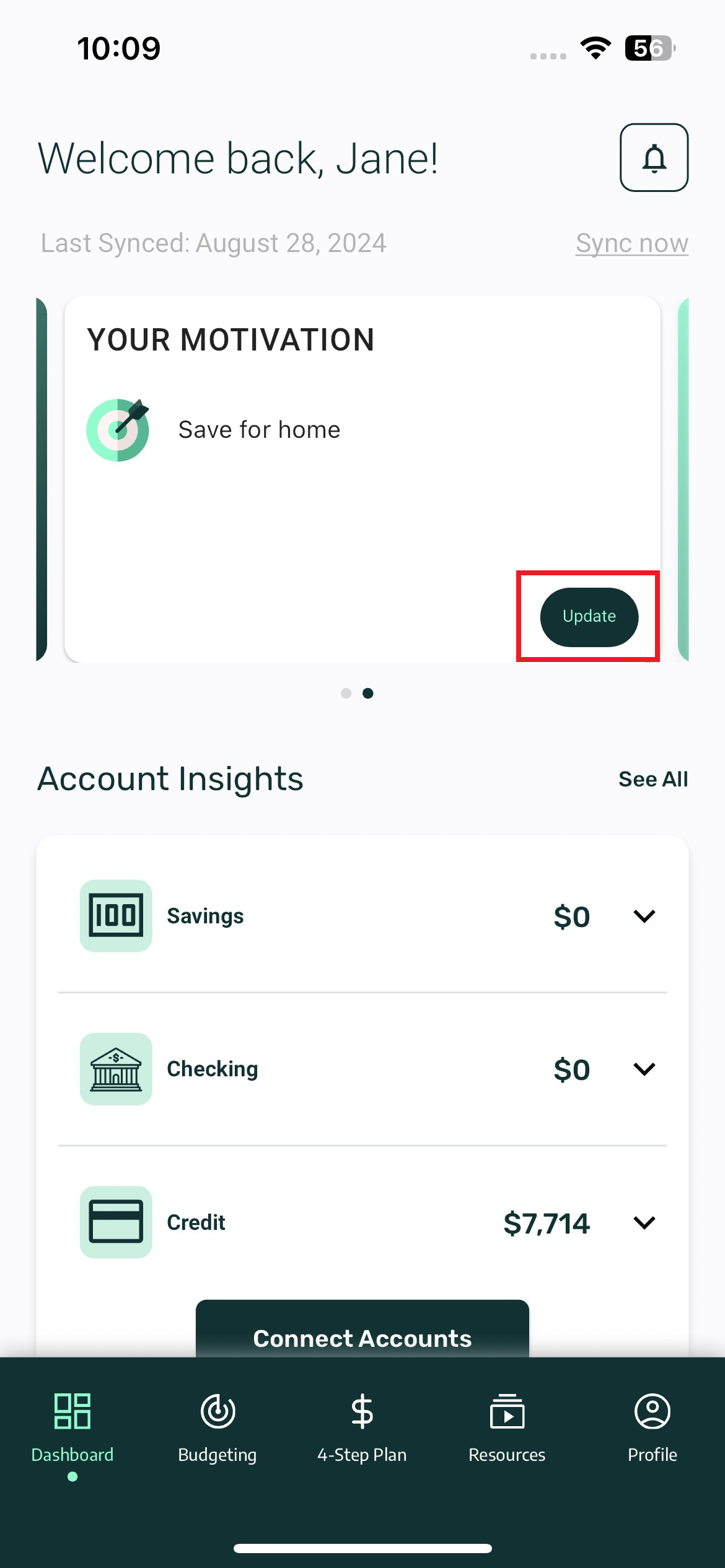Expand the Savings account row
The width and height of the screenshot is (725, 1568).
click(x=644, y=916)
